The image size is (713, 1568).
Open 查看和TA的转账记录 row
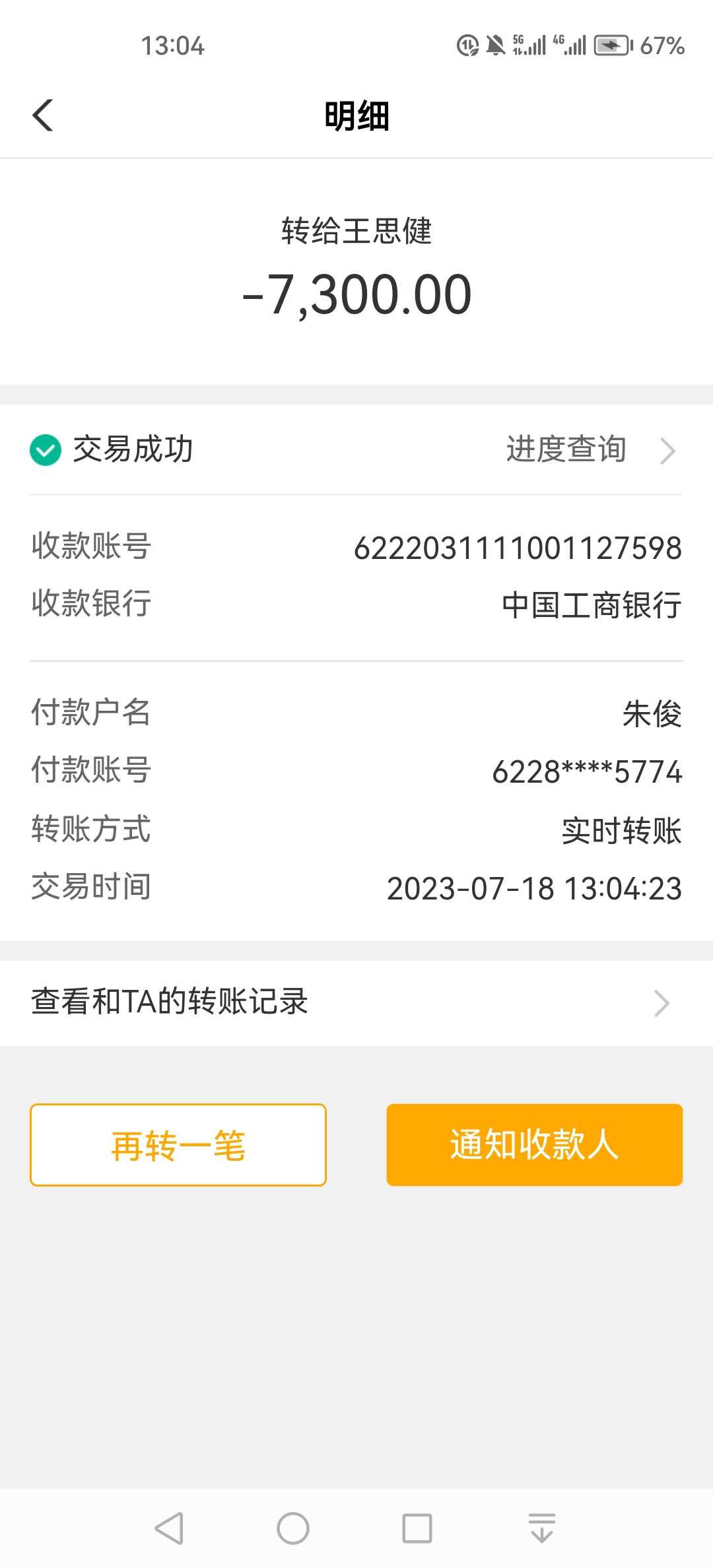click(355, 1002)
